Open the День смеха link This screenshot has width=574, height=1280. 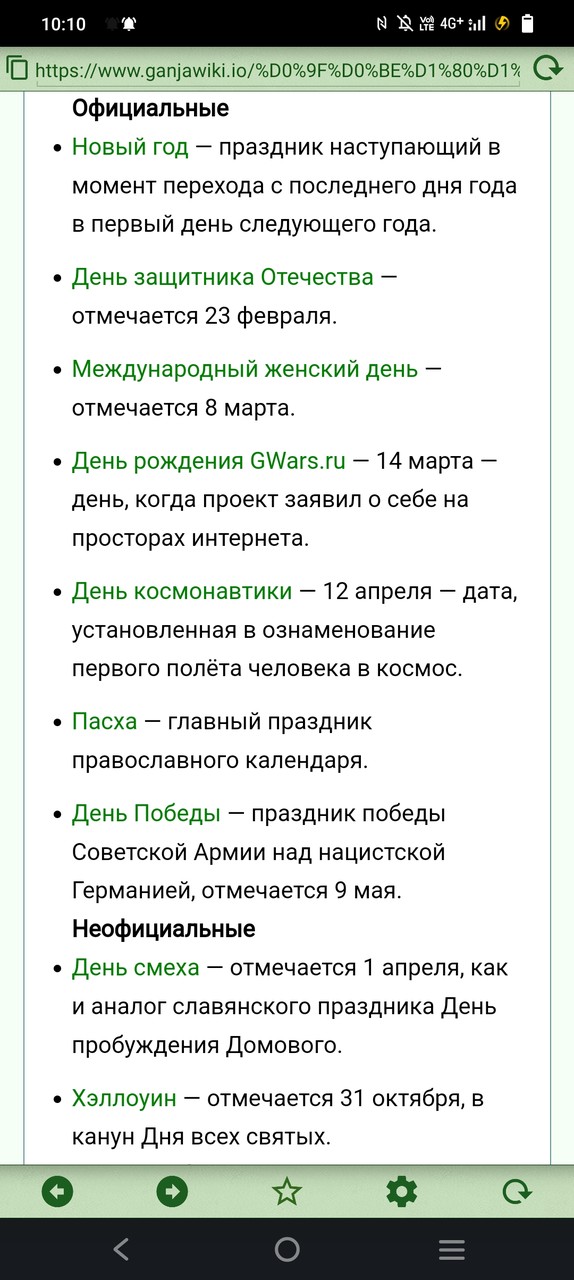pyautogui.click(x=136, y=968)
